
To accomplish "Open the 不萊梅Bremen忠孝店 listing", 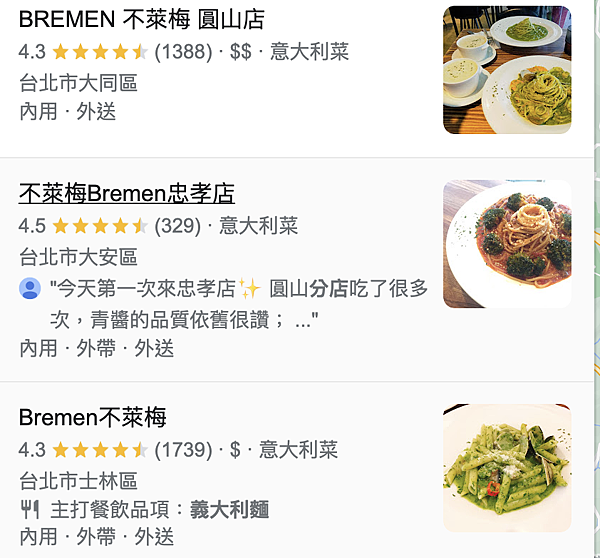I will pyautogui.click(x=127, y=193).
